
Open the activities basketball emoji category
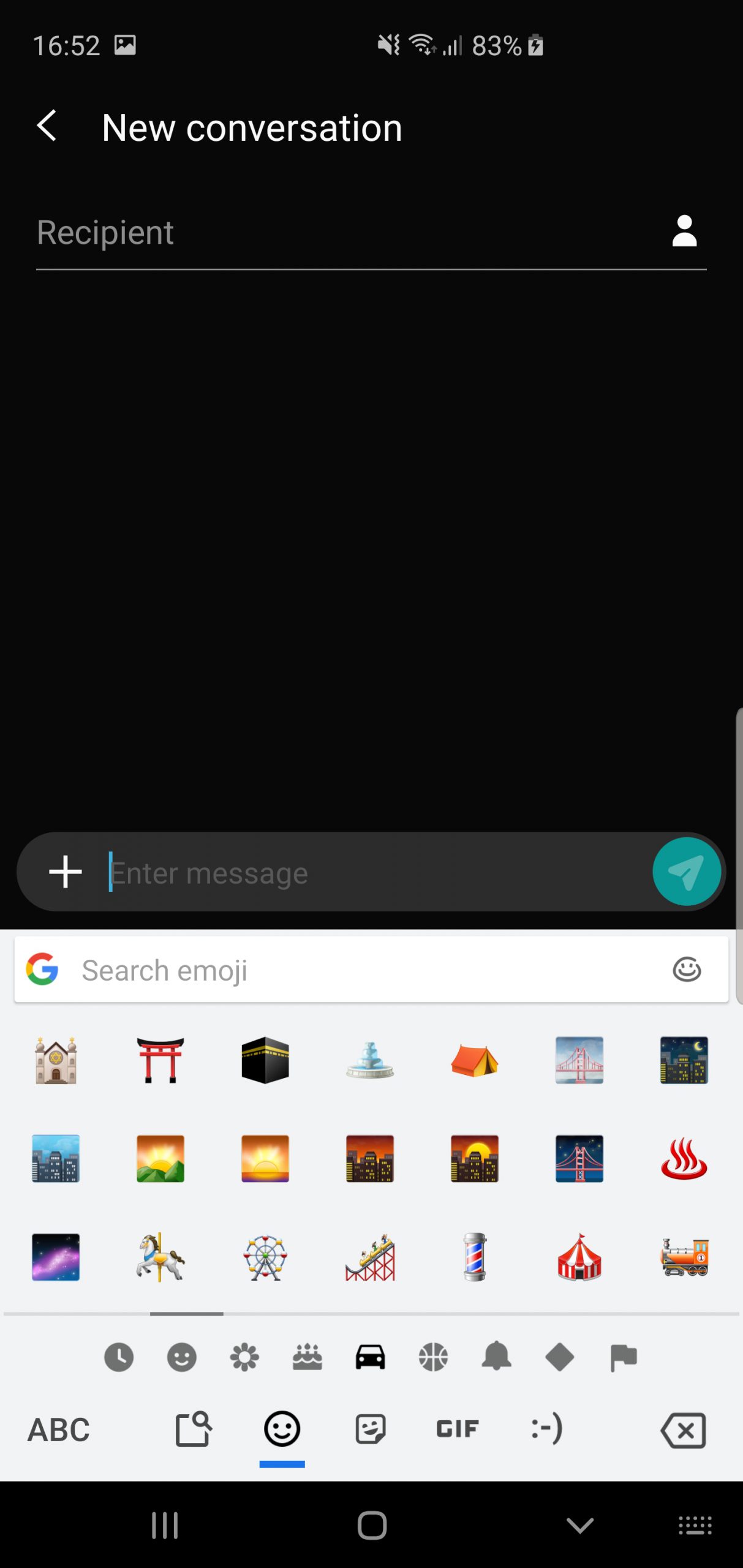[434, 1358]
